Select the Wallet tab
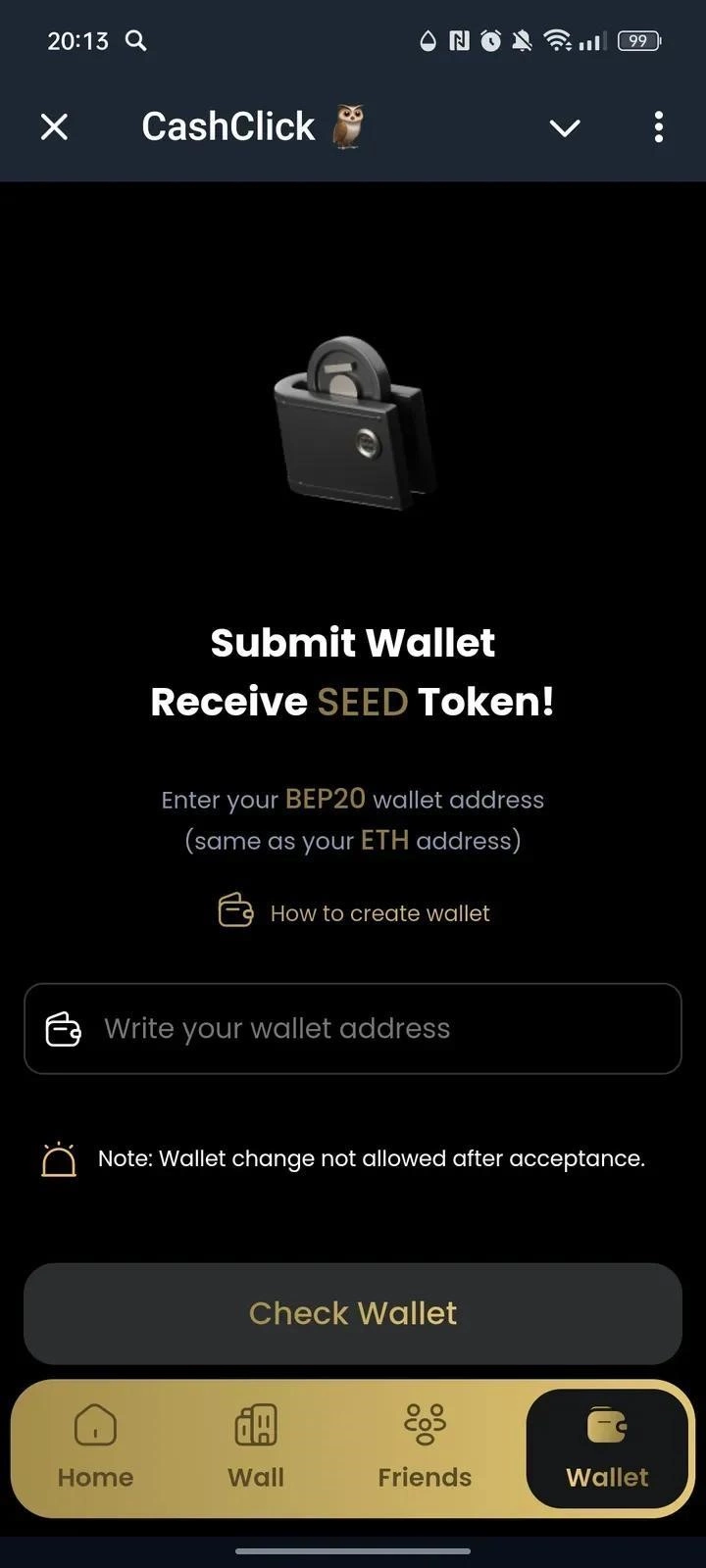 pyautogui.click(x=607, y=1446)
